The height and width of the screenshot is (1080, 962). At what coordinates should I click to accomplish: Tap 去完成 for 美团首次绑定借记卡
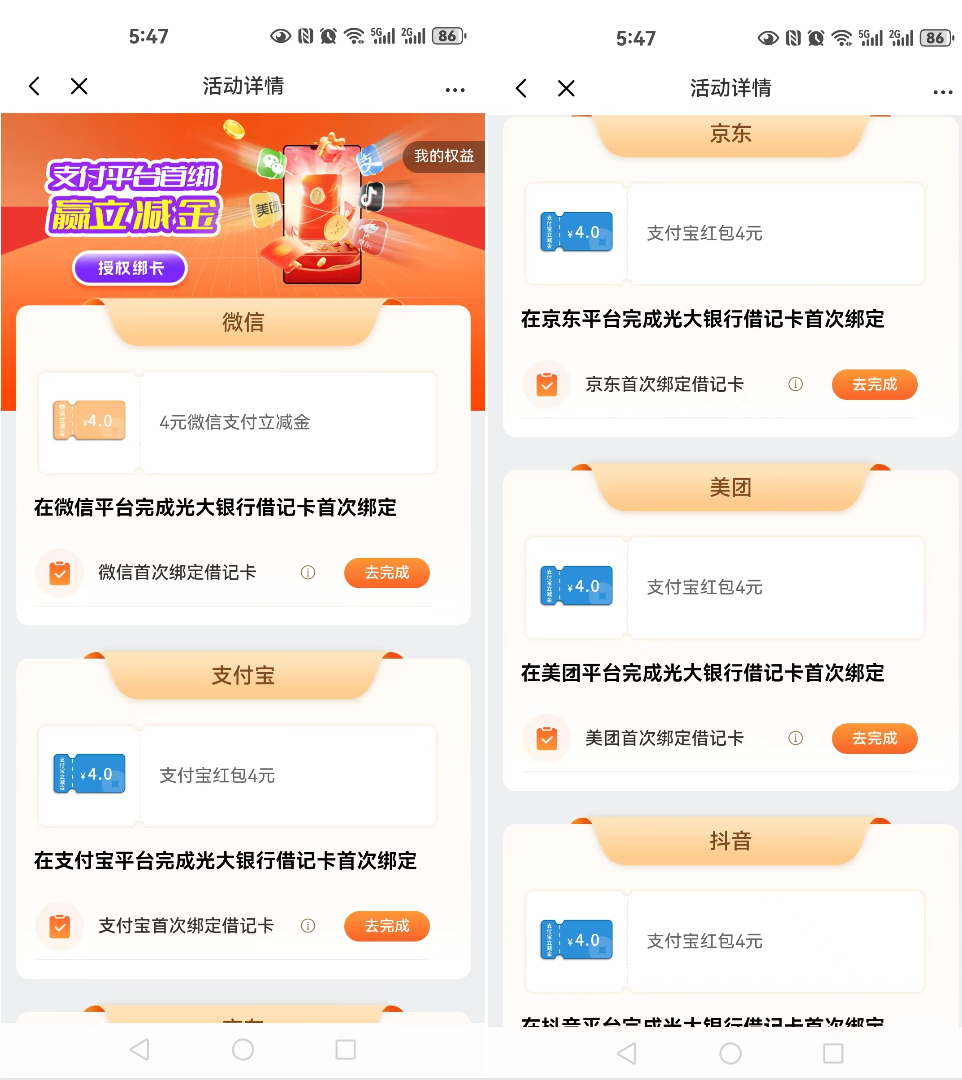click(x=874, y=738)
